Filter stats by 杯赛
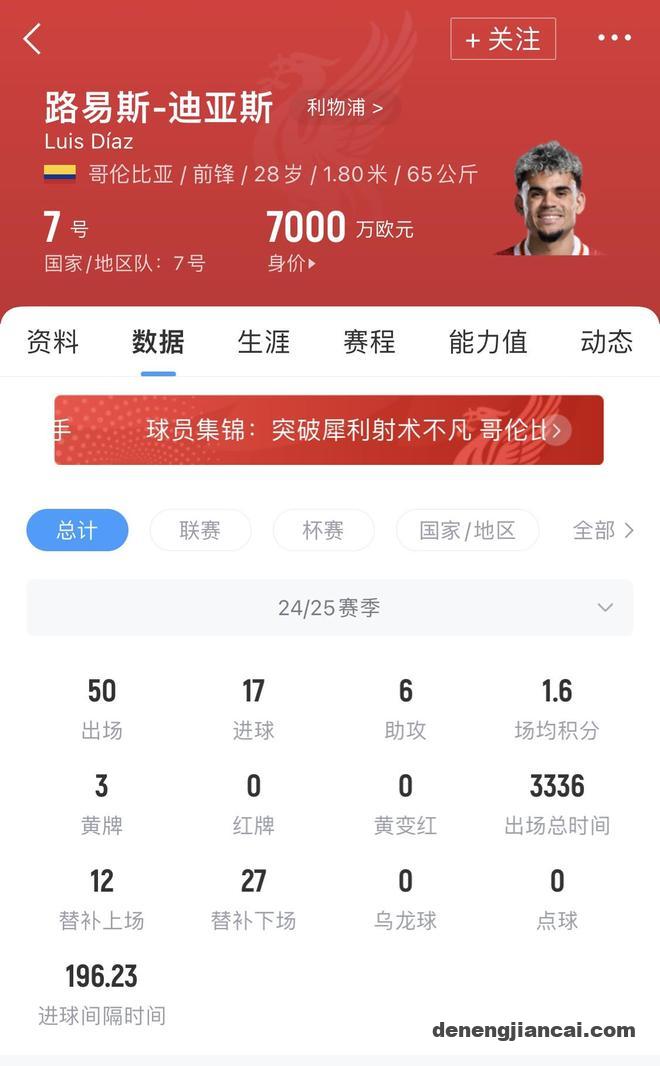 click(323, 530)
